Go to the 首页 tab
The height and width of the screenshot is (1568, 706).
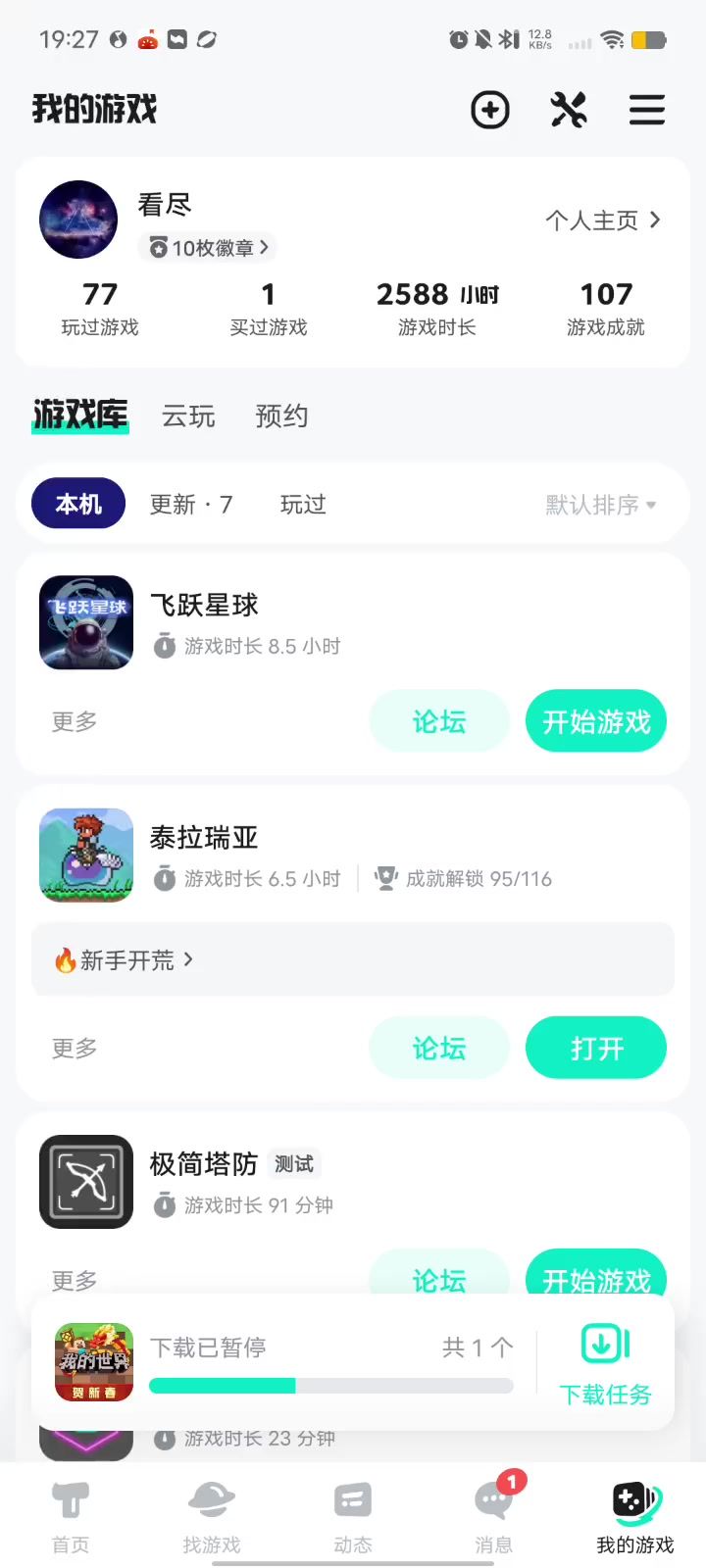point(71,1517)
